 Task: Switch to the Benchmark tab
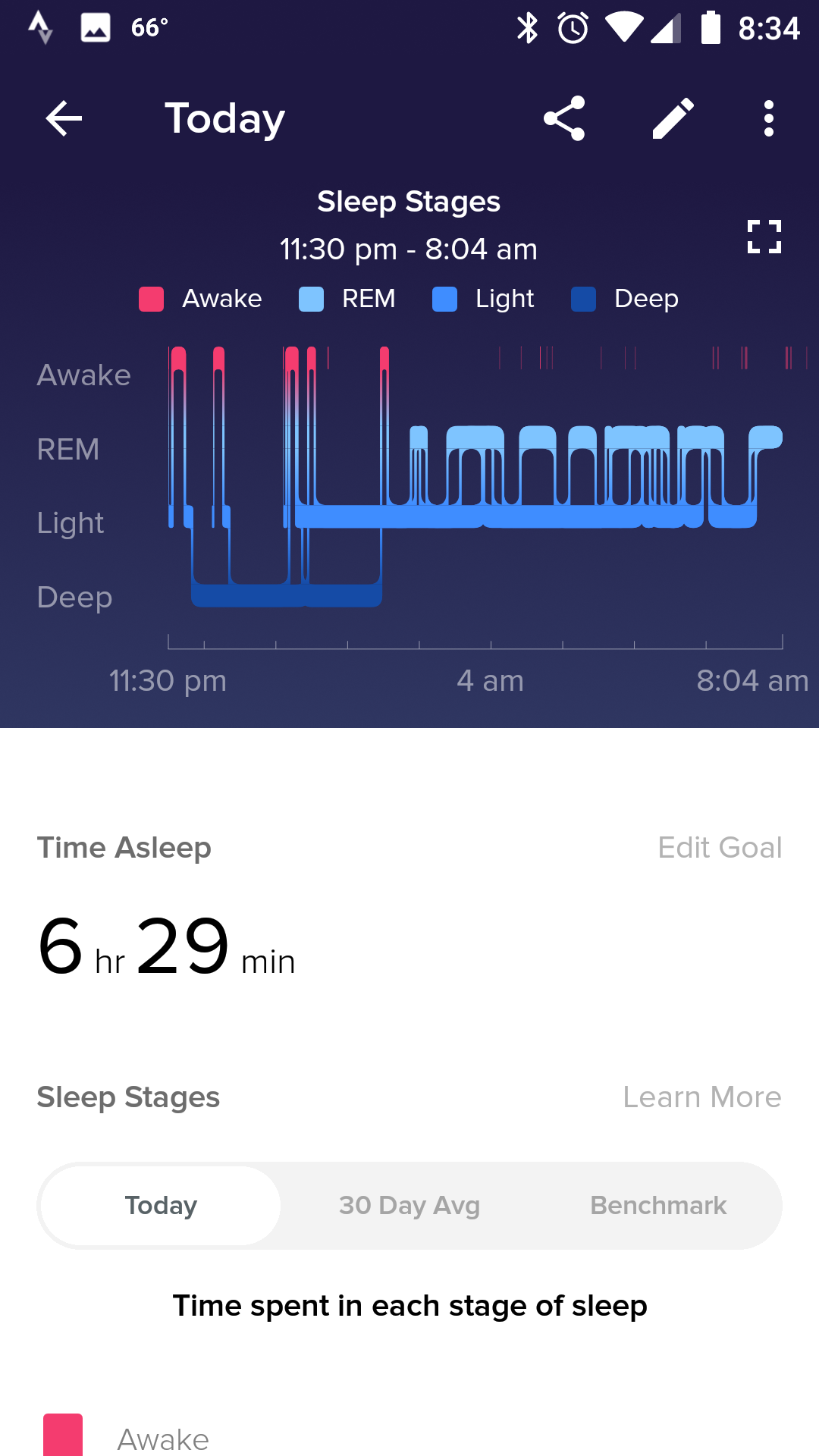point(658,1205)
